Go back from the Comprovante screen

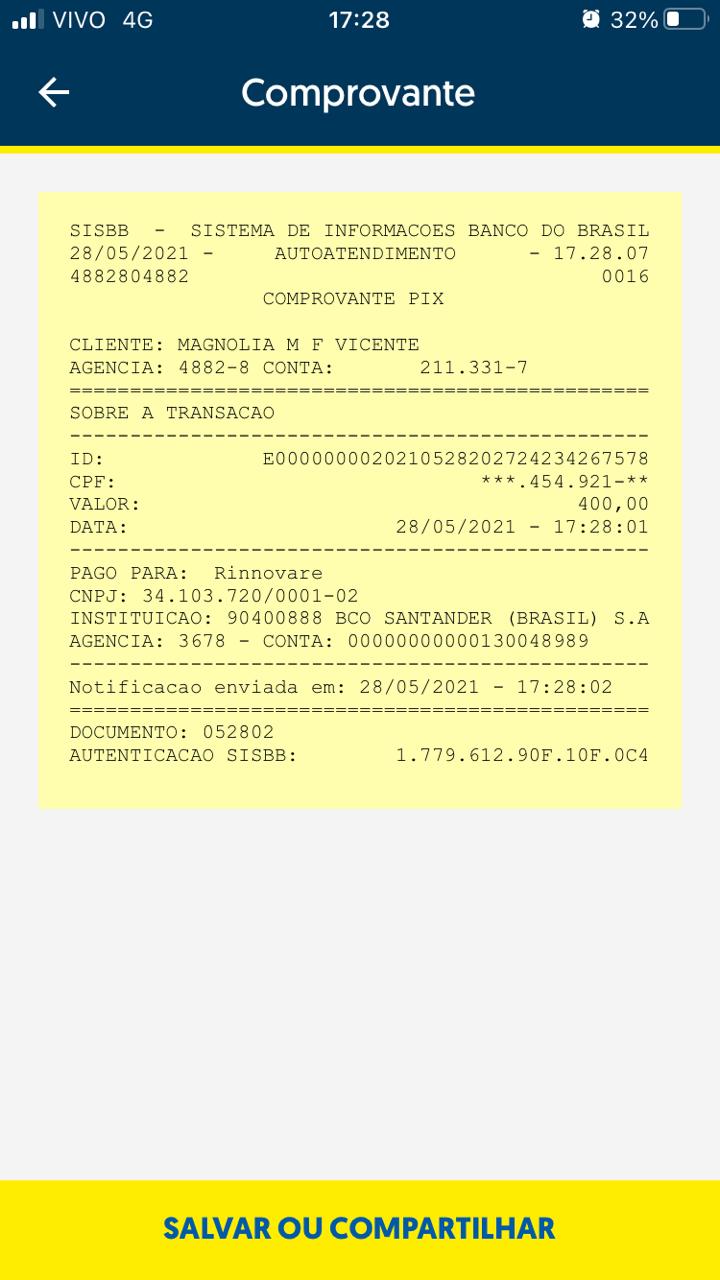tap(54, 92)
